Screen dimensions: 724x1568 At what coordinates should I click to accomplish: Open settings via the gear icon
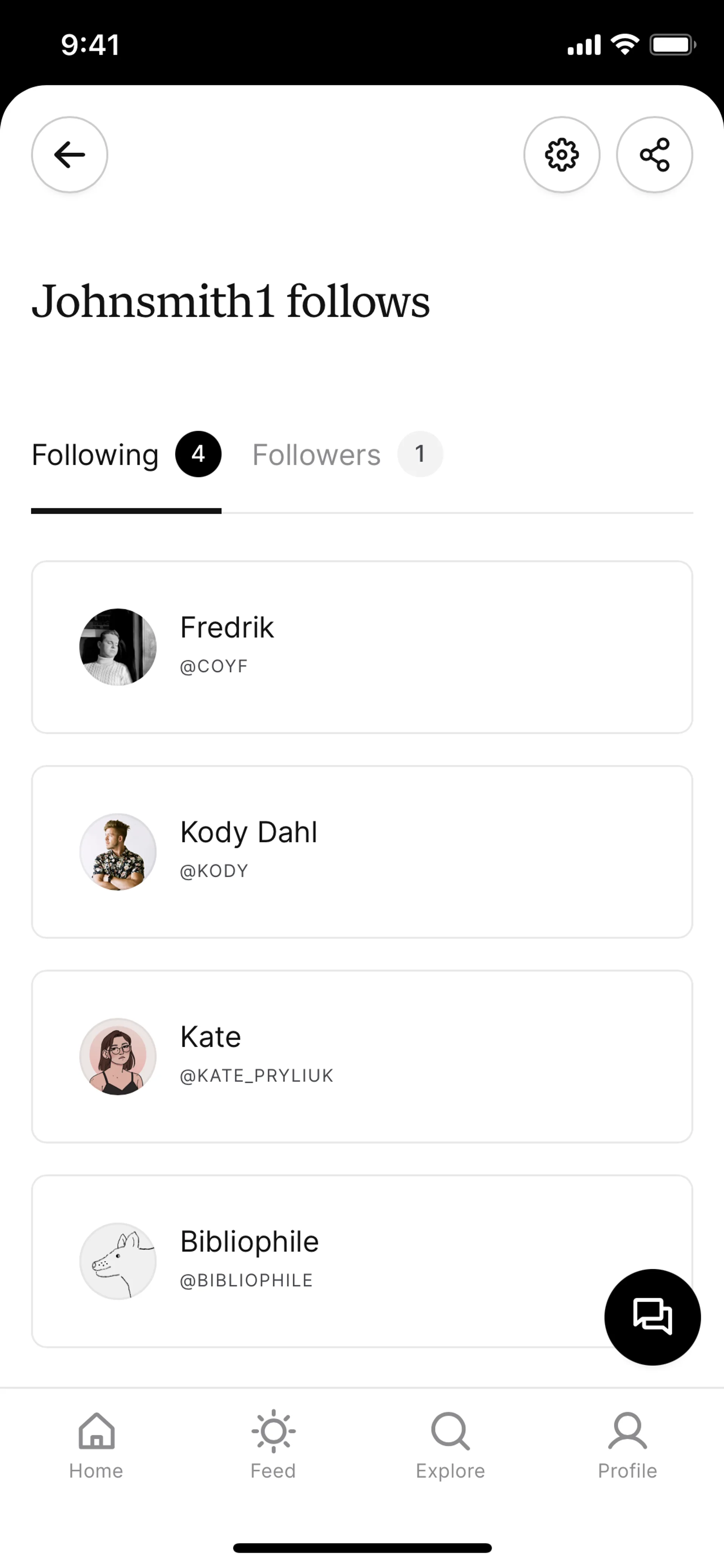pyautogui.click(x=561, y=155)
